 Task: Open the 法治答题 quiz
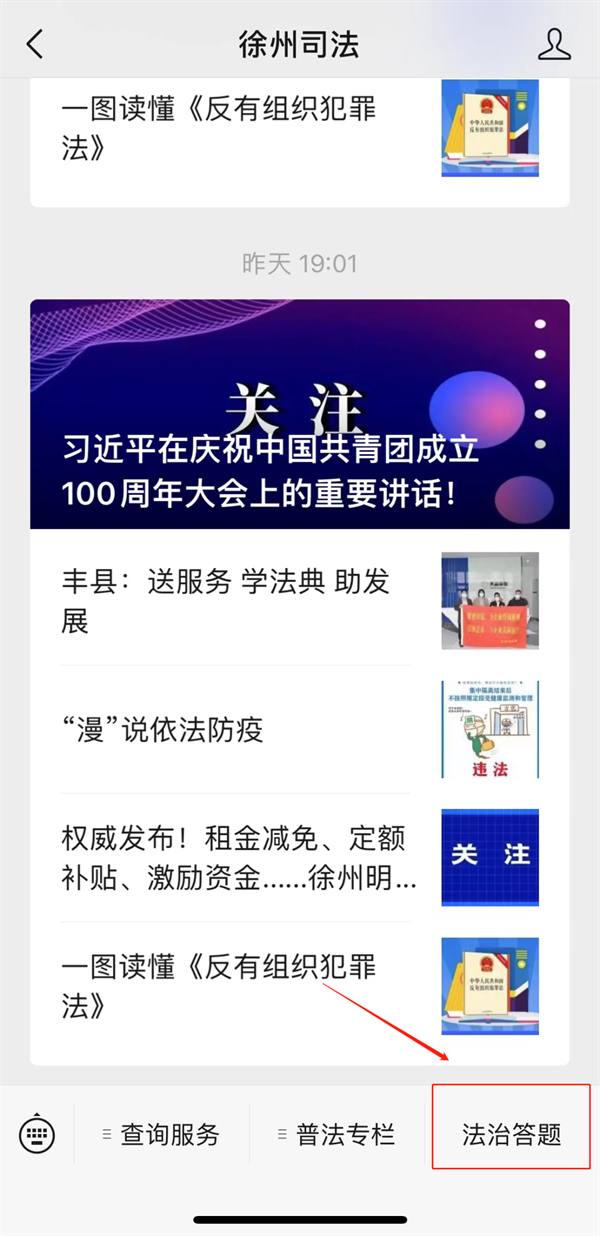tap(511, 1134)
